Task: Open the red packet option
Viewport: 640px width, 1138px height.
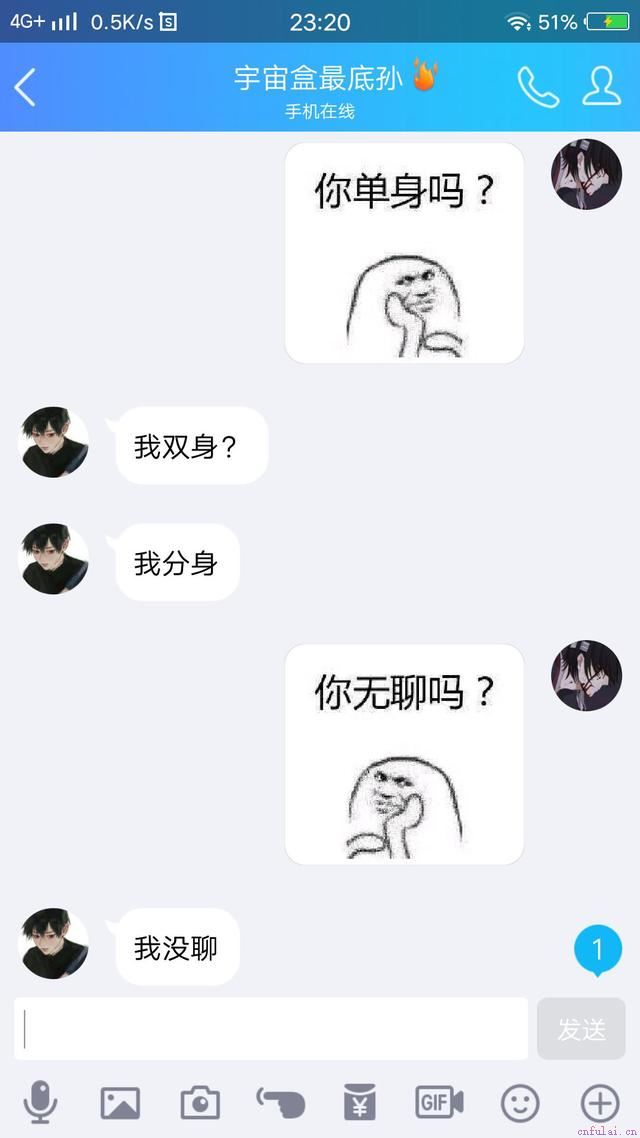Action: tap(360, 1103)
